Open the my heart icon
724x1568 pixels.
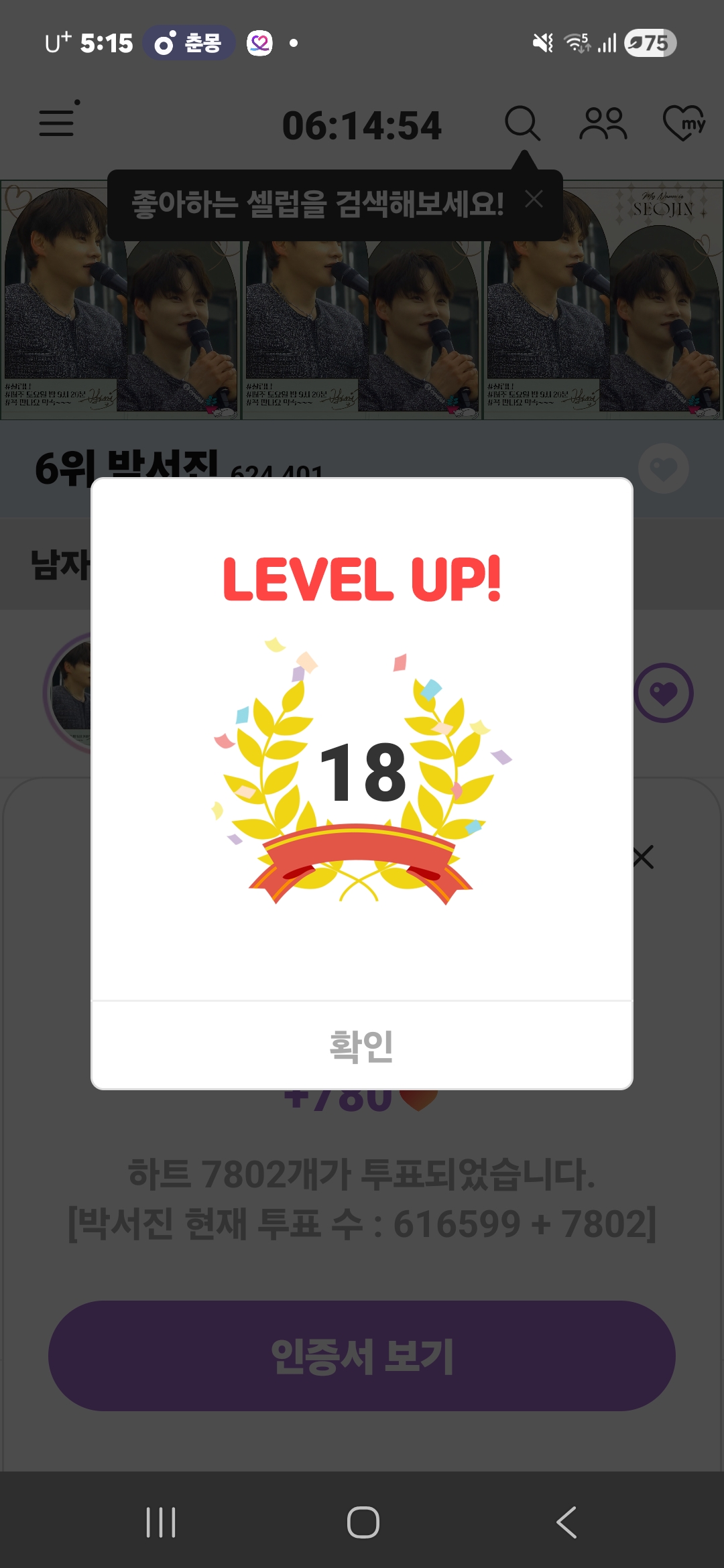pyautogui.click(x=683, y=123)
